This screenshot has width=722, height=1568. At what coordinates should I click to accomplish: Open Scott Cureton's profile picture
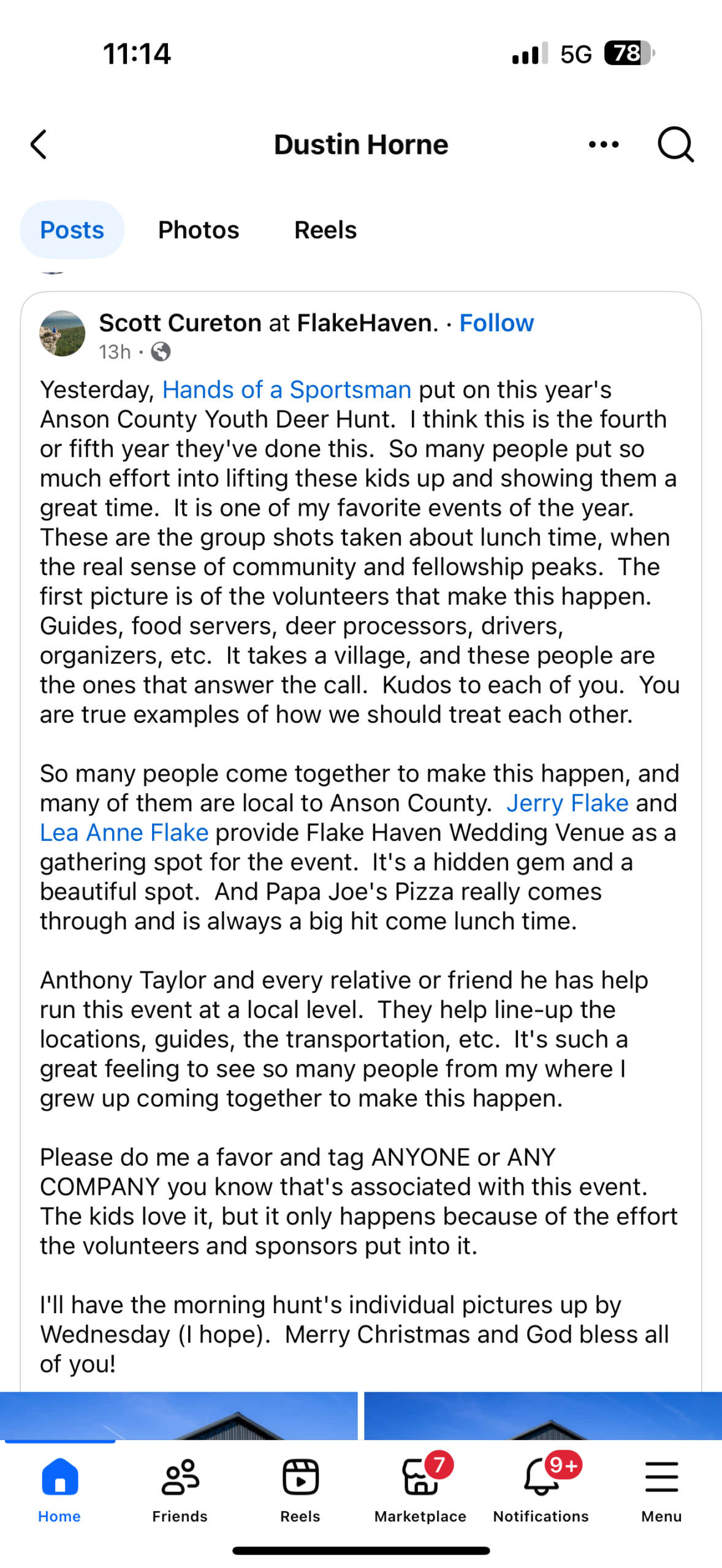coord(62,333)
